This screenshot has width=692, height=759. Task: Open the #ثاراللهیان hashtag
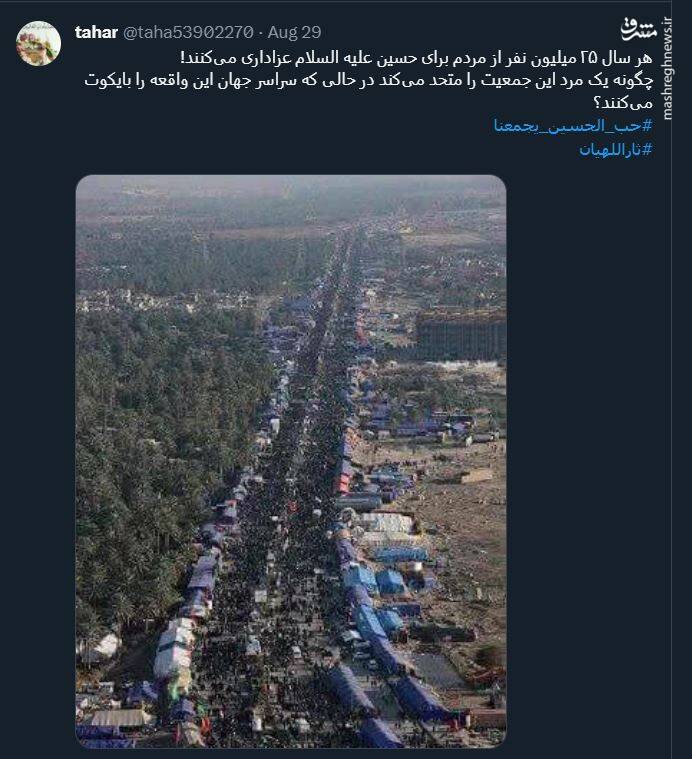tap(615, 149)
